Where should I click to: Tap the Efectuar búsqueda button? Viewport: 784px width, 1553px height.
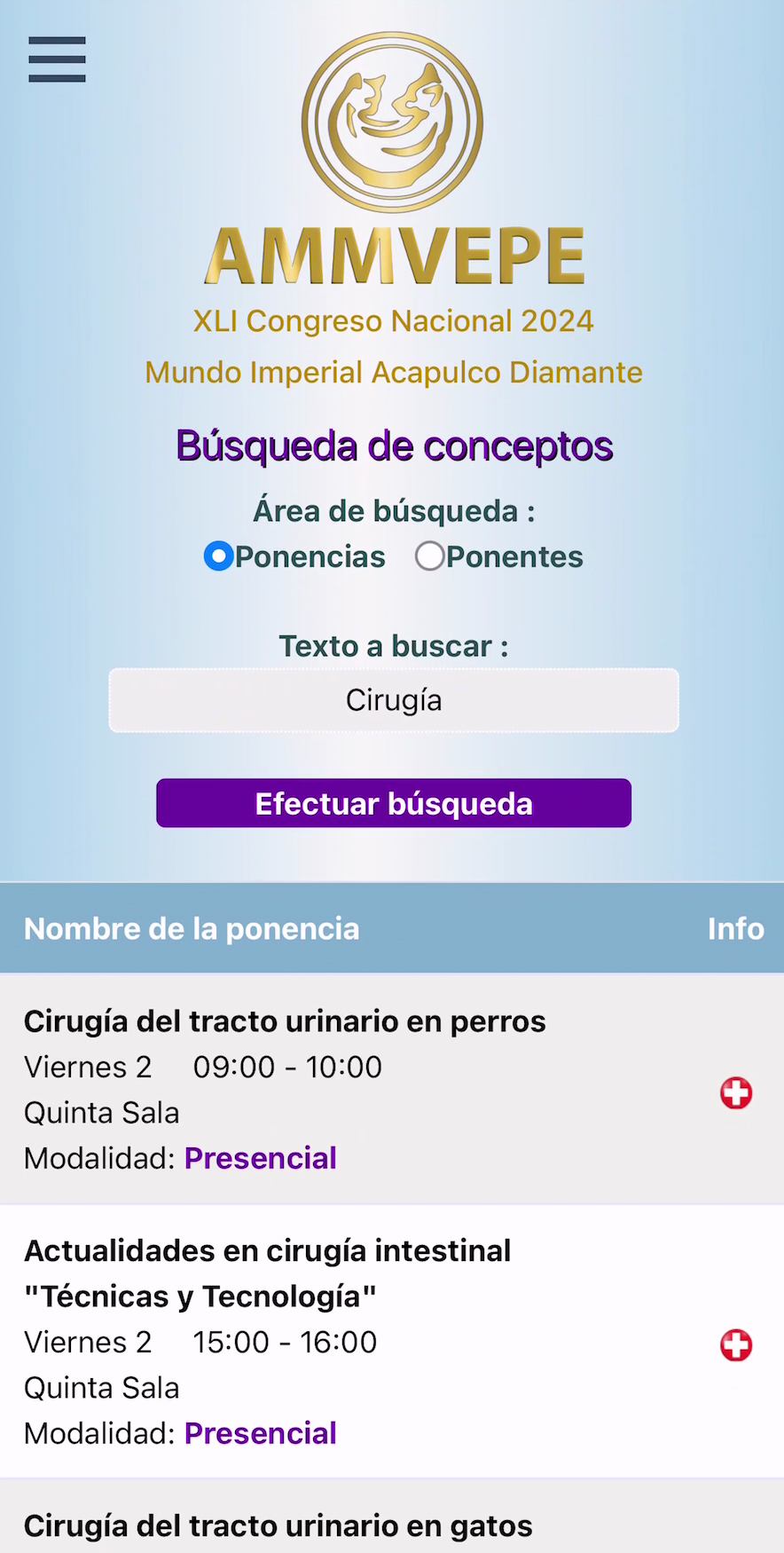pyautogui.click(x=394, y=803)
